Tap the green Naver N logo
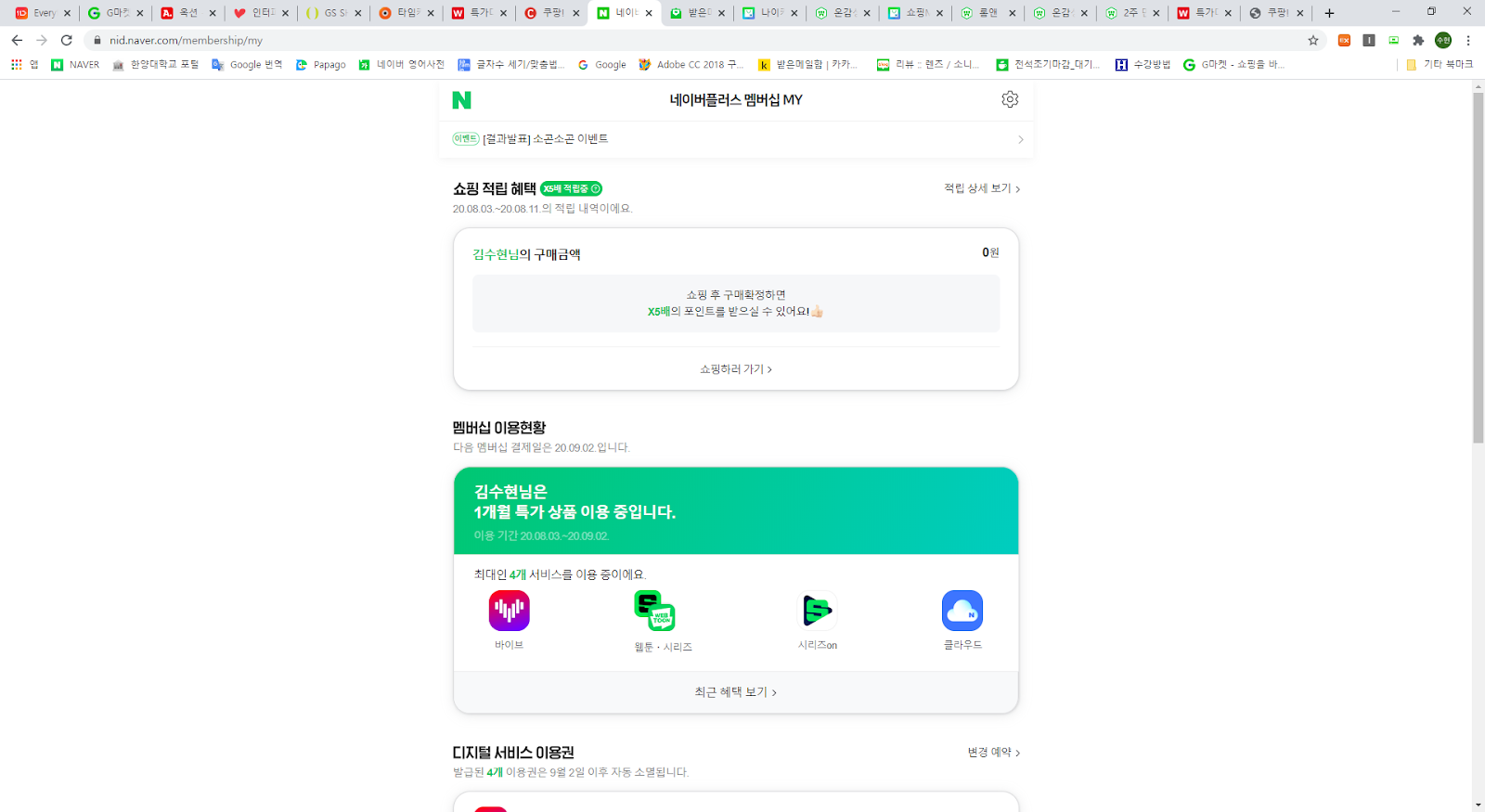Image resolution: width=1485 pixels, height=812 pixels. (461, 100)
